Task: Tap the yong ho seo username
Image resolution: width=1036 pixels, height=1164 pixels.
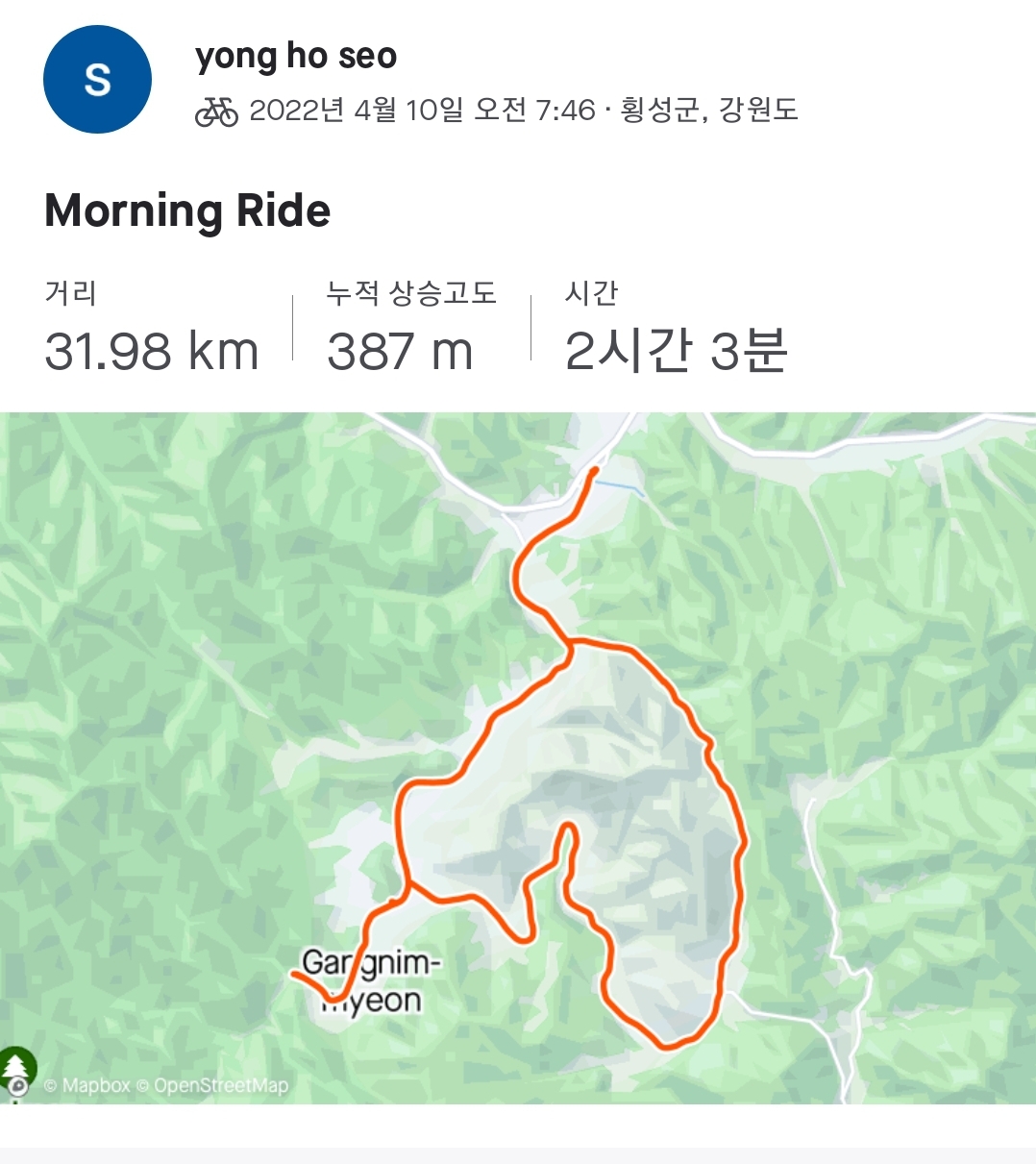Action: [x=296, y=56]
